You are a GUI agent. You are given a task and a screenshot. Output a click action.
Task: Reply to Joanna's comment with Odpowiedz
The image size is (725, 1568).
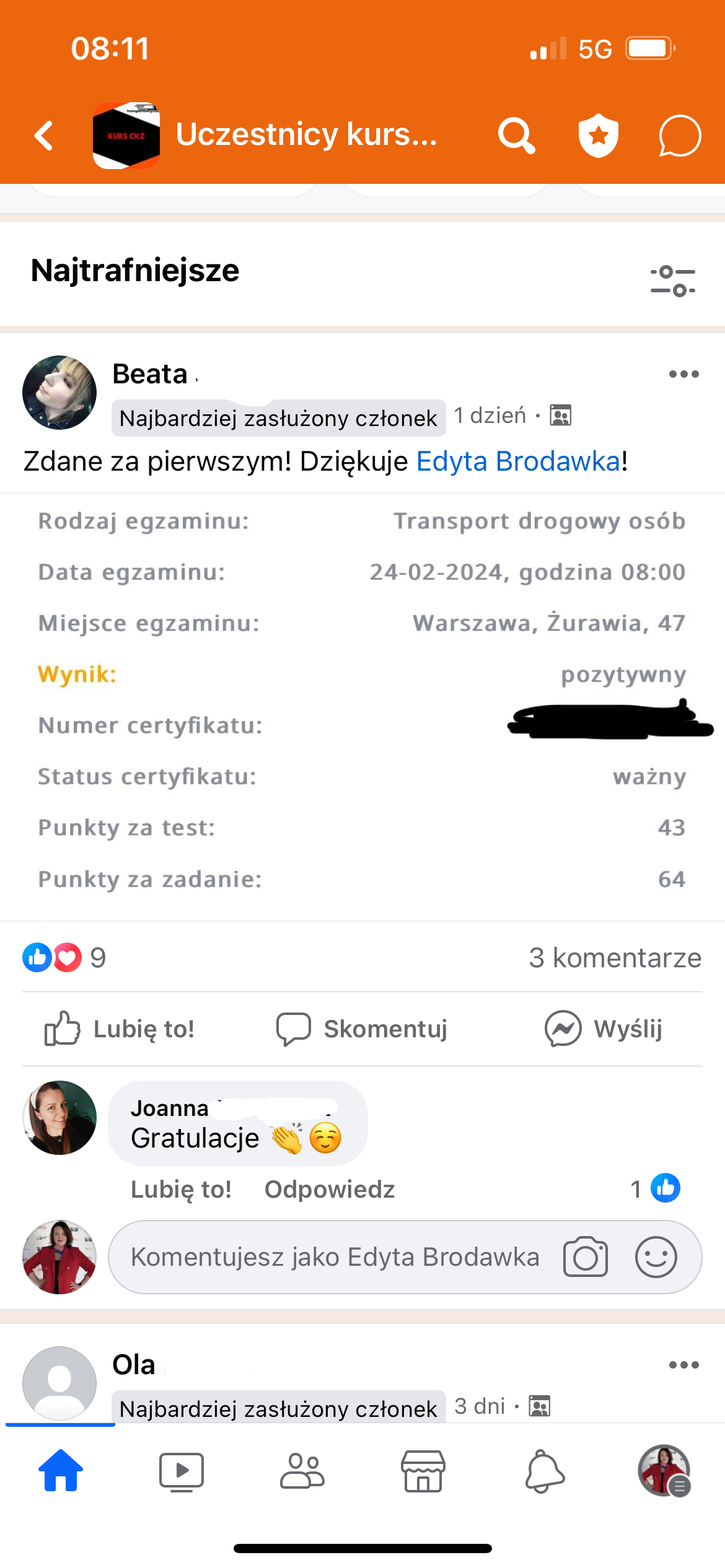click(329, 1190)
